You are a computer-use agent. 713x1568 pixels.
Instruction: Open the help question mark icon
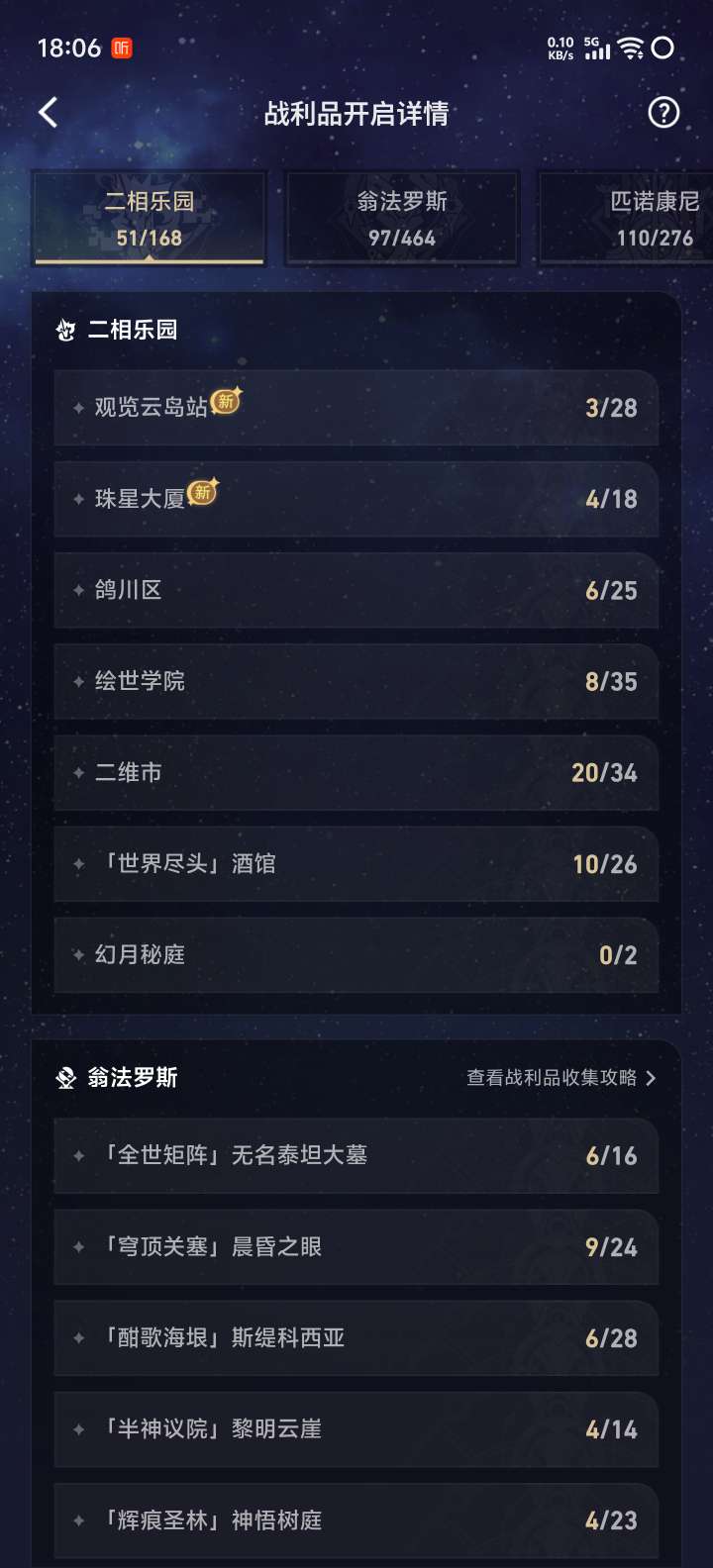point(662,113)
